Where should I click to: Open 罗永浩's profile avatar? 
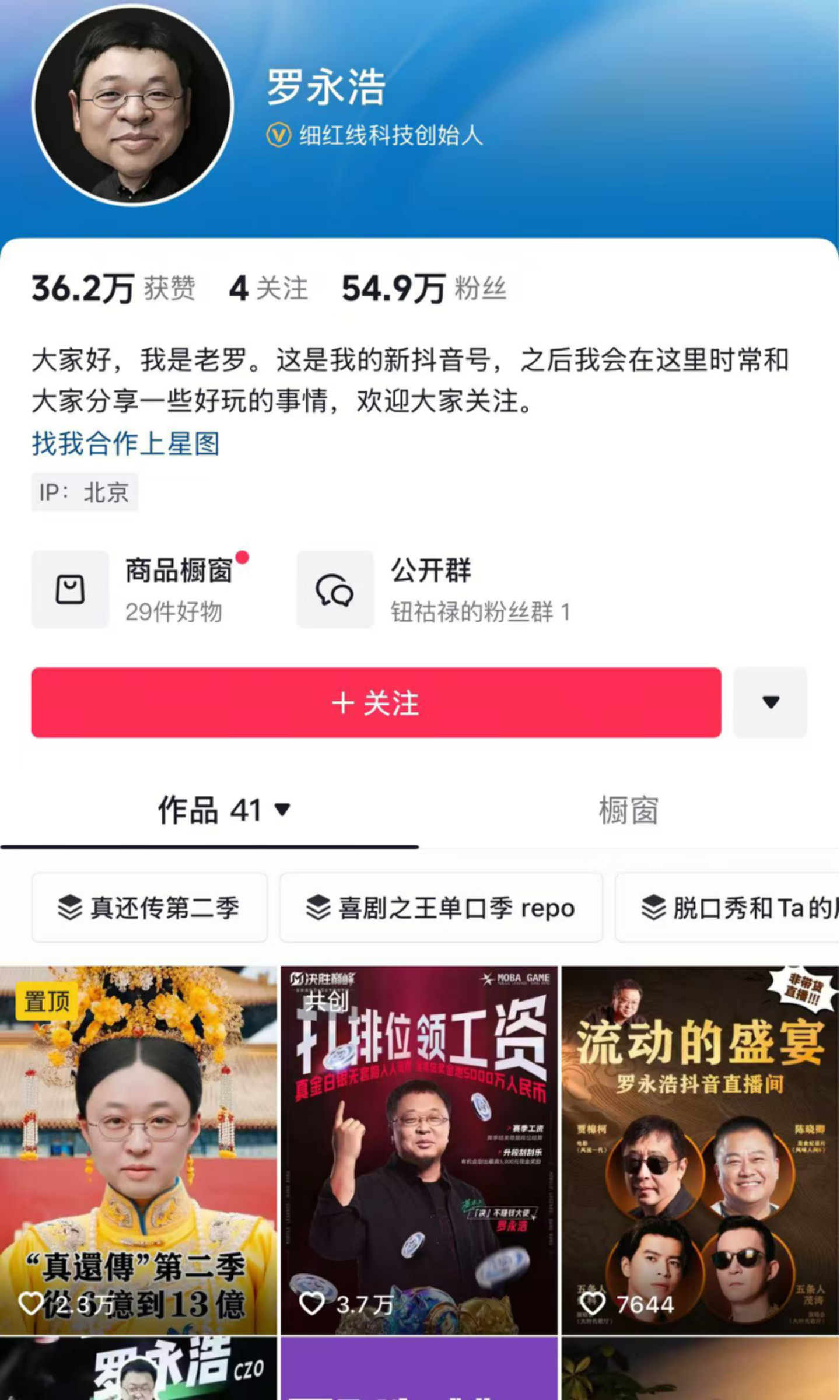pos(133,105)
